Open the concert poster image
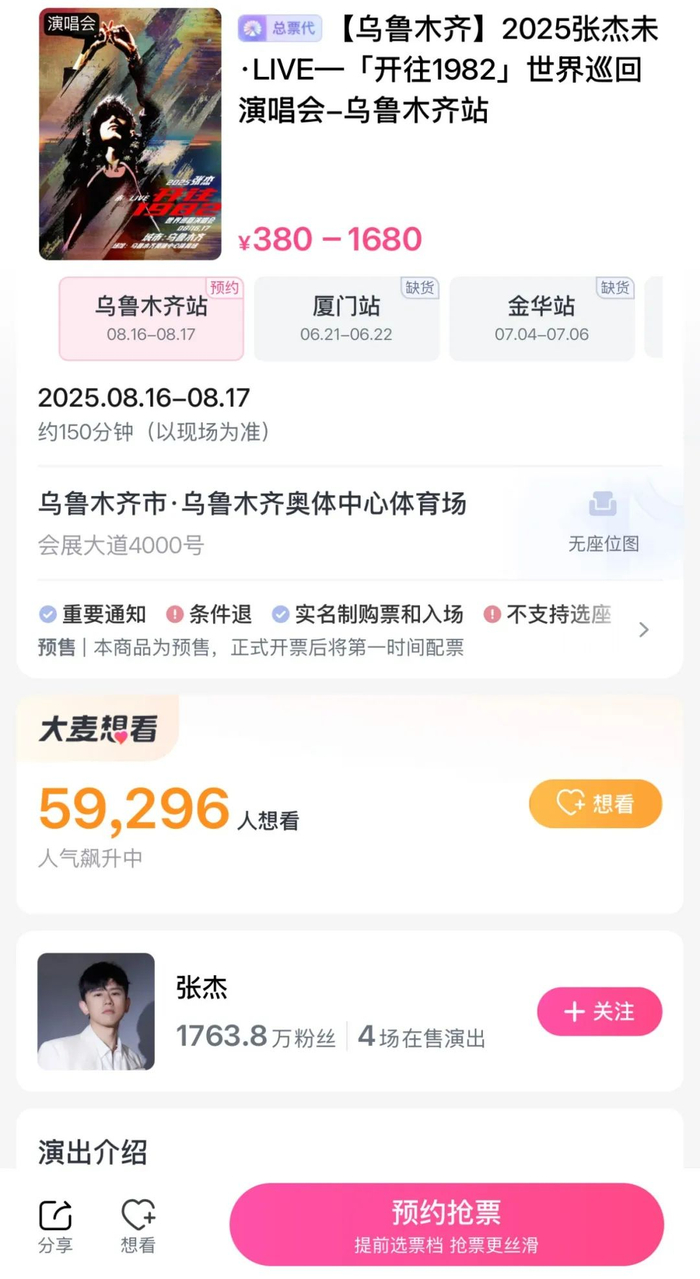Viewport: 700px width, 1279px height. pos(130,134)
